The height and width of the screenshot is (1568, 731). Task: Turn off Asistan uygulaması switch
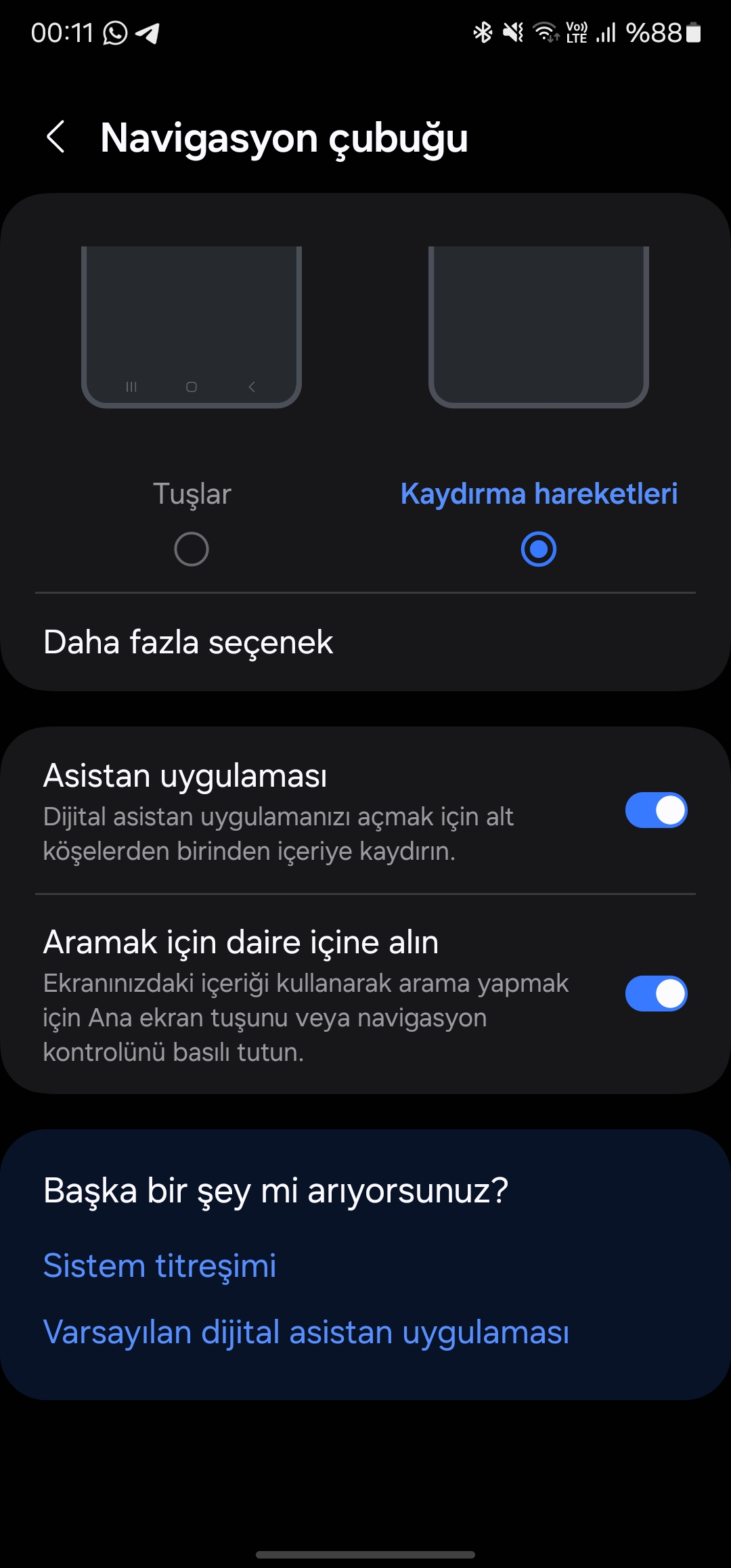click(x=656, y=810)
